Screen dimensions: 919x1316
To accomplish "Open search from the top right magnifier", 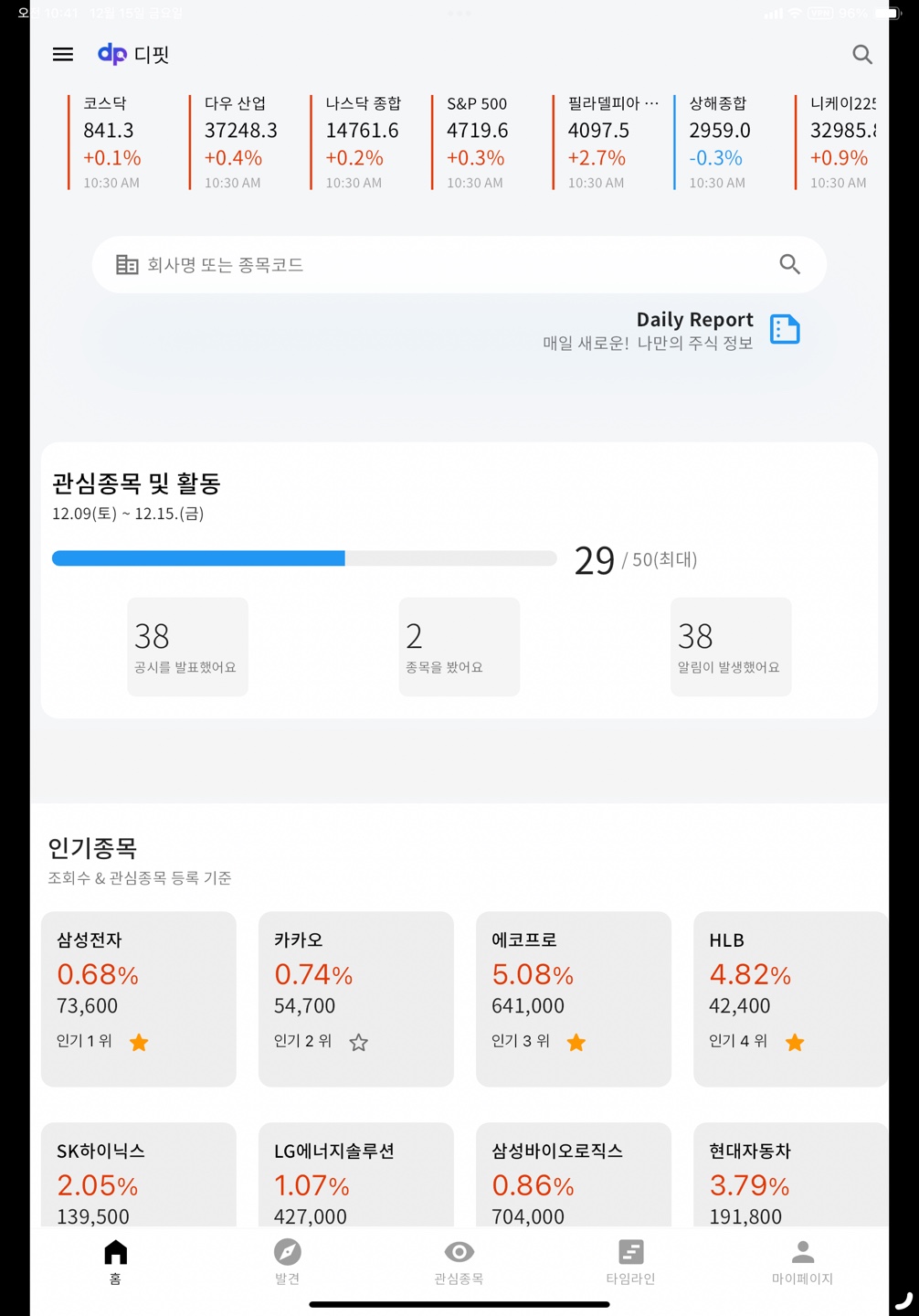I will point(861,55).
